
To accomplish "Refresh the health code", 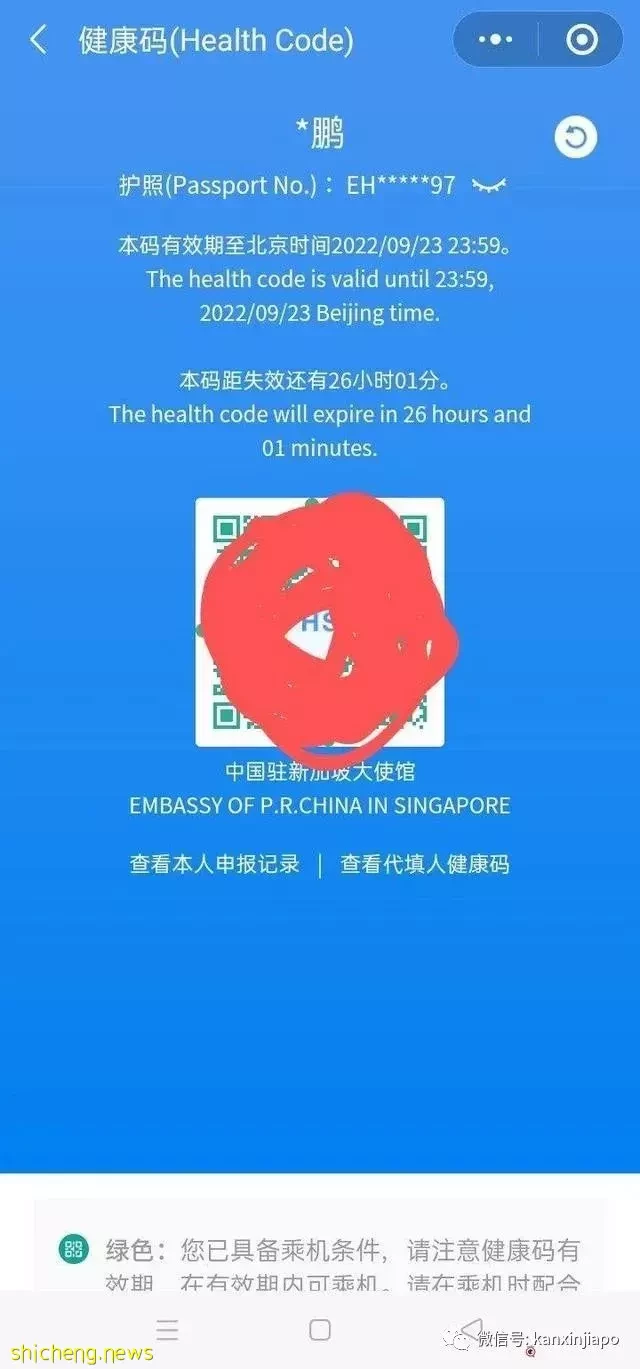I will click(x=576, y=139).
